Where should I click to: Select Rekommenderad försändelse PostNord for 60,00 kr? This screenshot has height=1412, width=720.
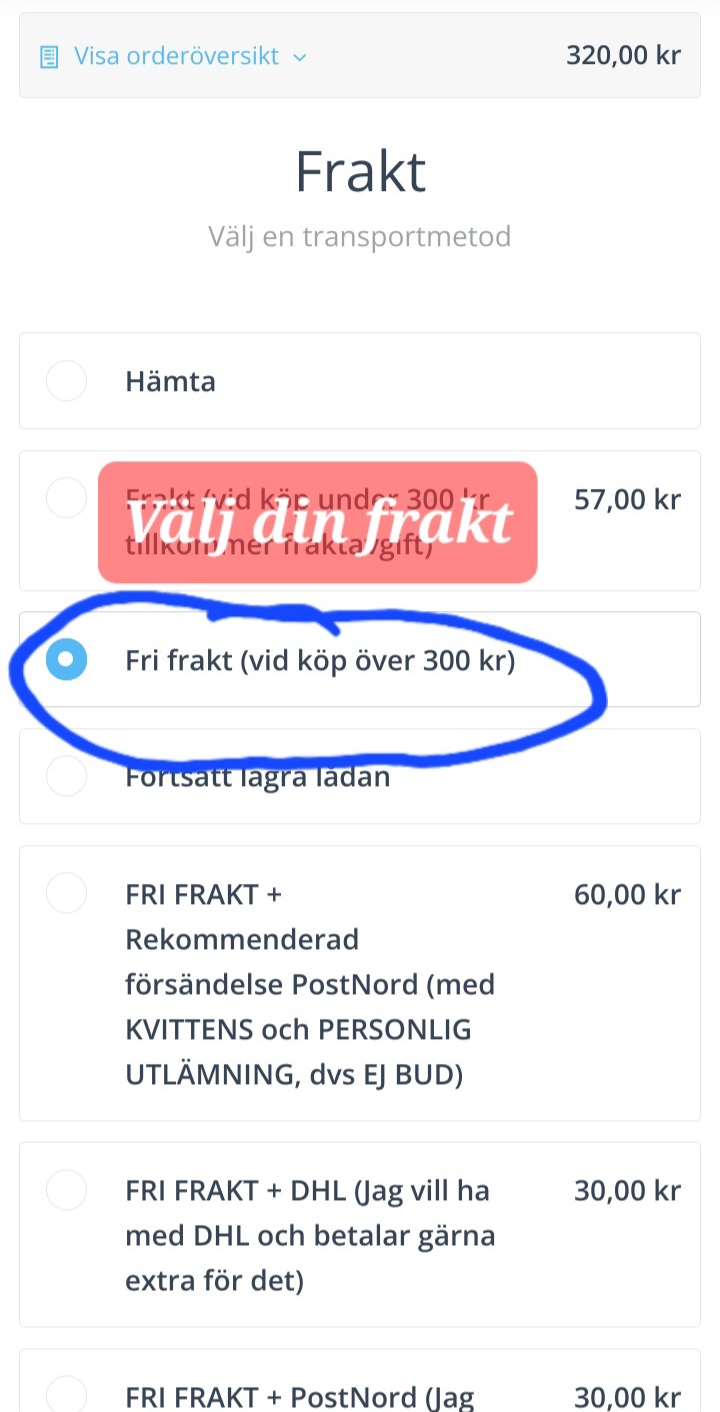coord(67,893)
